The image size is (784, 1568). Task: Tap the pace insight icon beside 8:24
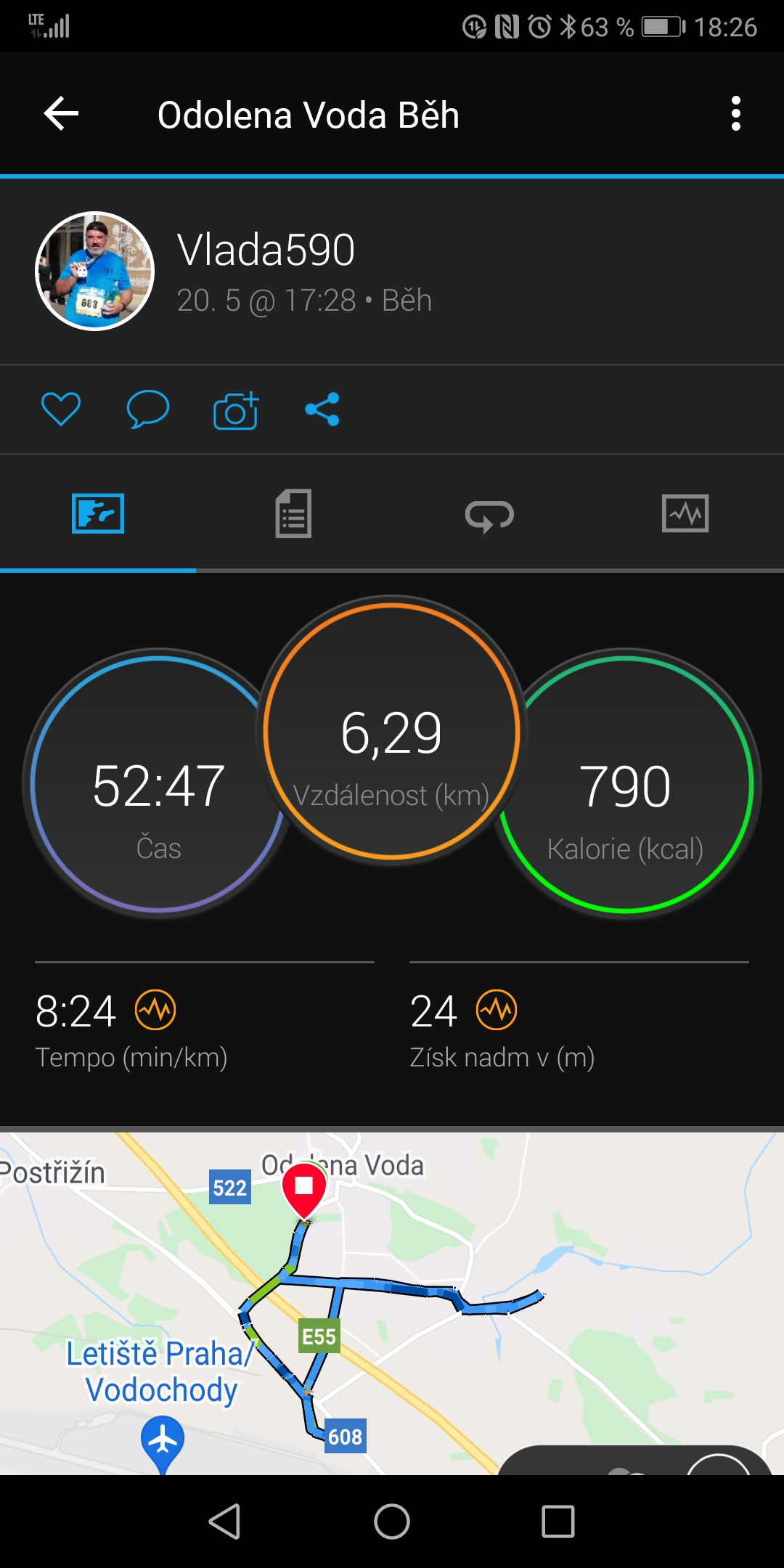[x=156, y=1010]
